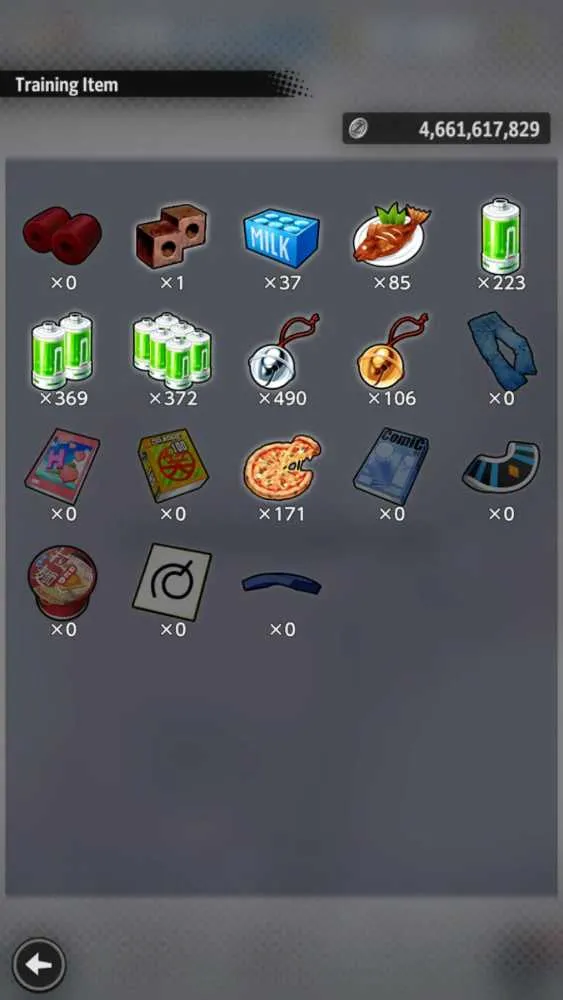Image resolution: width=563 pixels, height=1000 pixels.
Task: Tap the curved blue-black armband item
Action: click(501, 467)
